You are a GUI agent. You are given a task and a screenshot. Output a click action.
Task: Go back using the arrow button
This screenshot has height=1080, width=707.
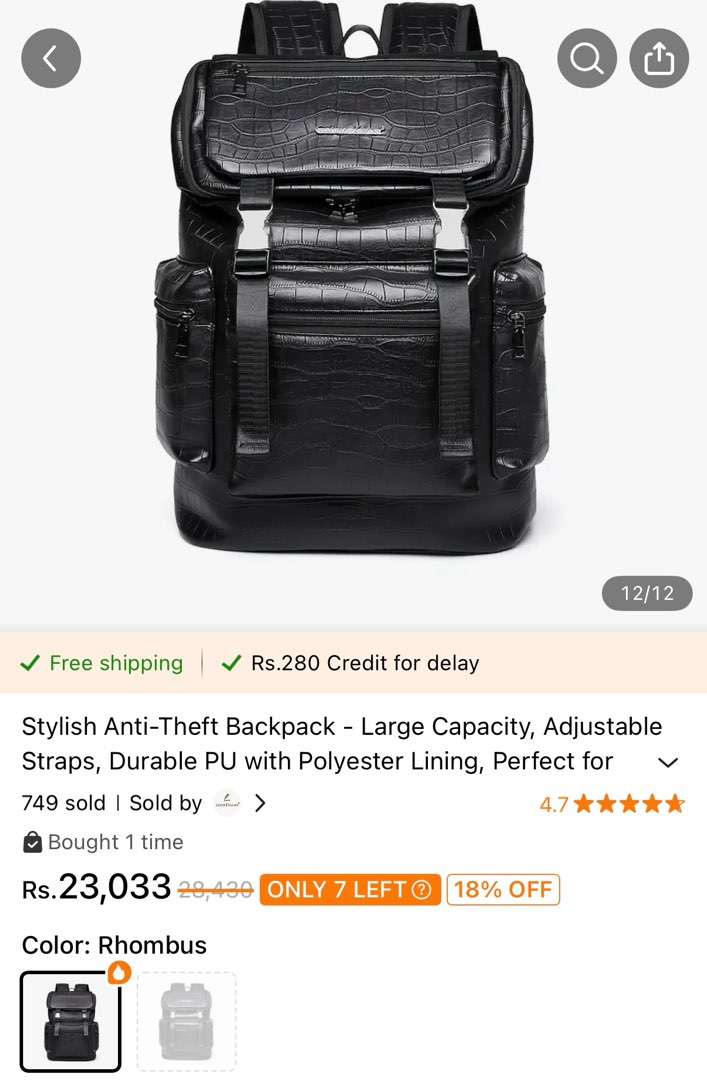(51, 58)
